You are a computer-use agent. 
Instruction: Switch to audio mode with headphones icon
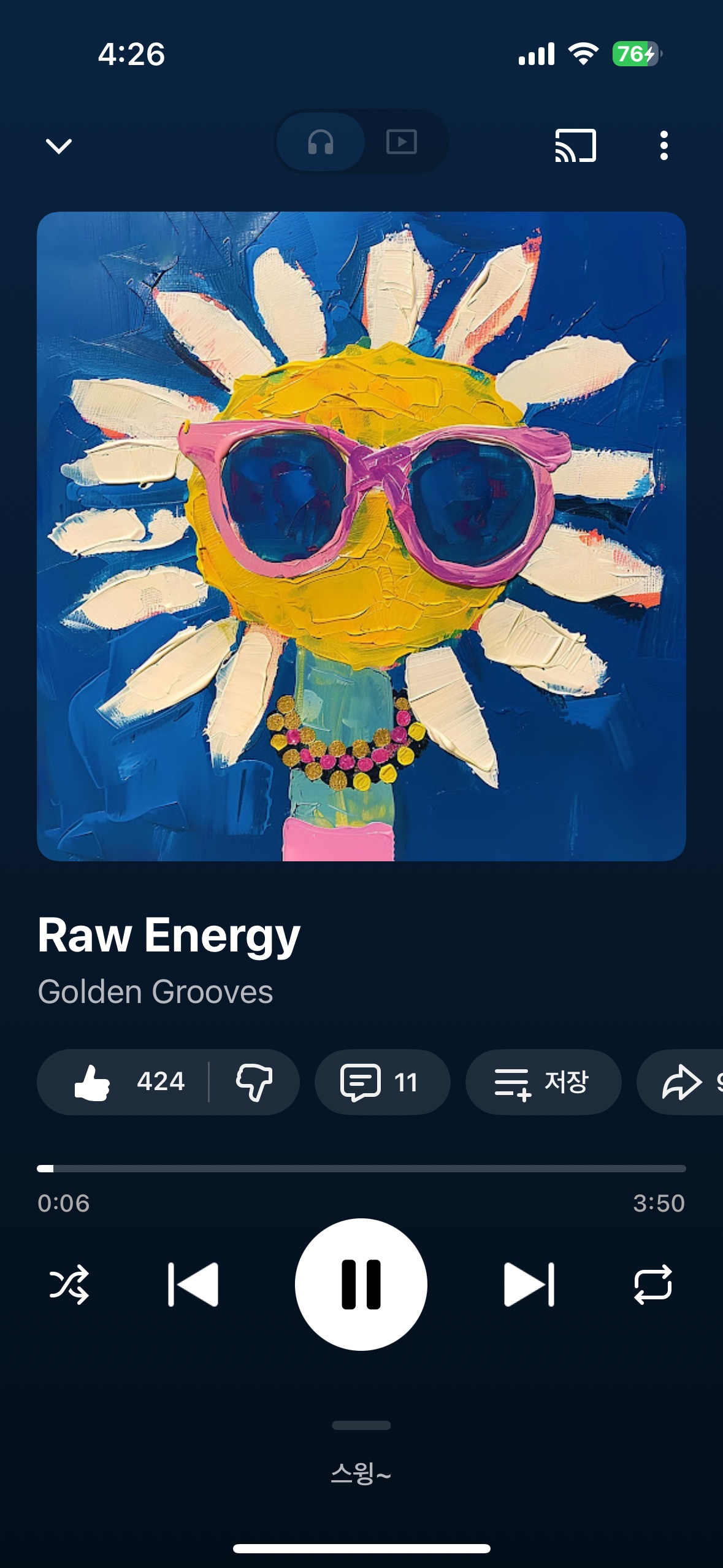(321, 142)
